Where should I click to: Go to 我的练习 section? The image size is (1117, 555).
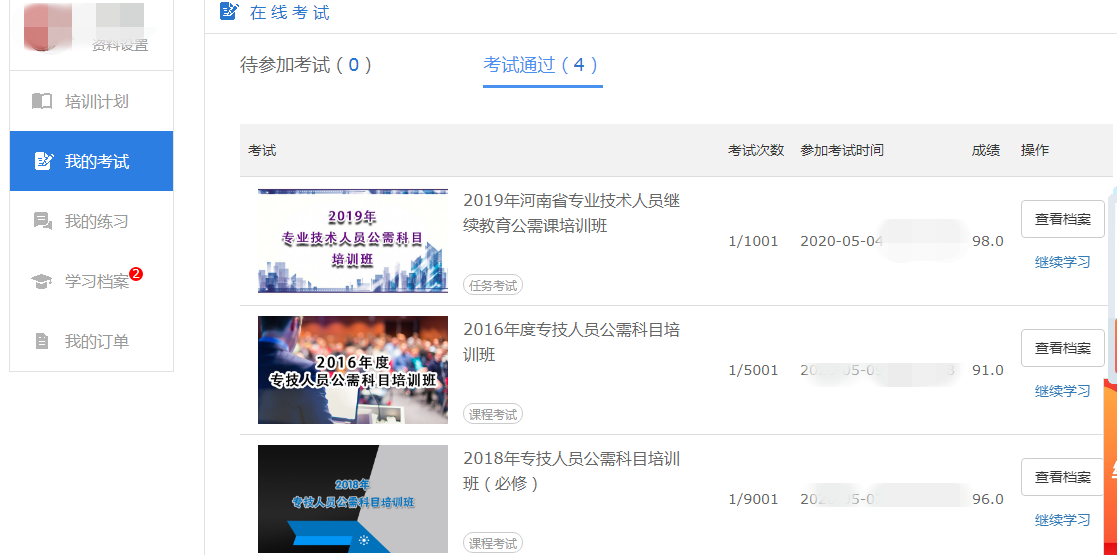pos(96,221)
